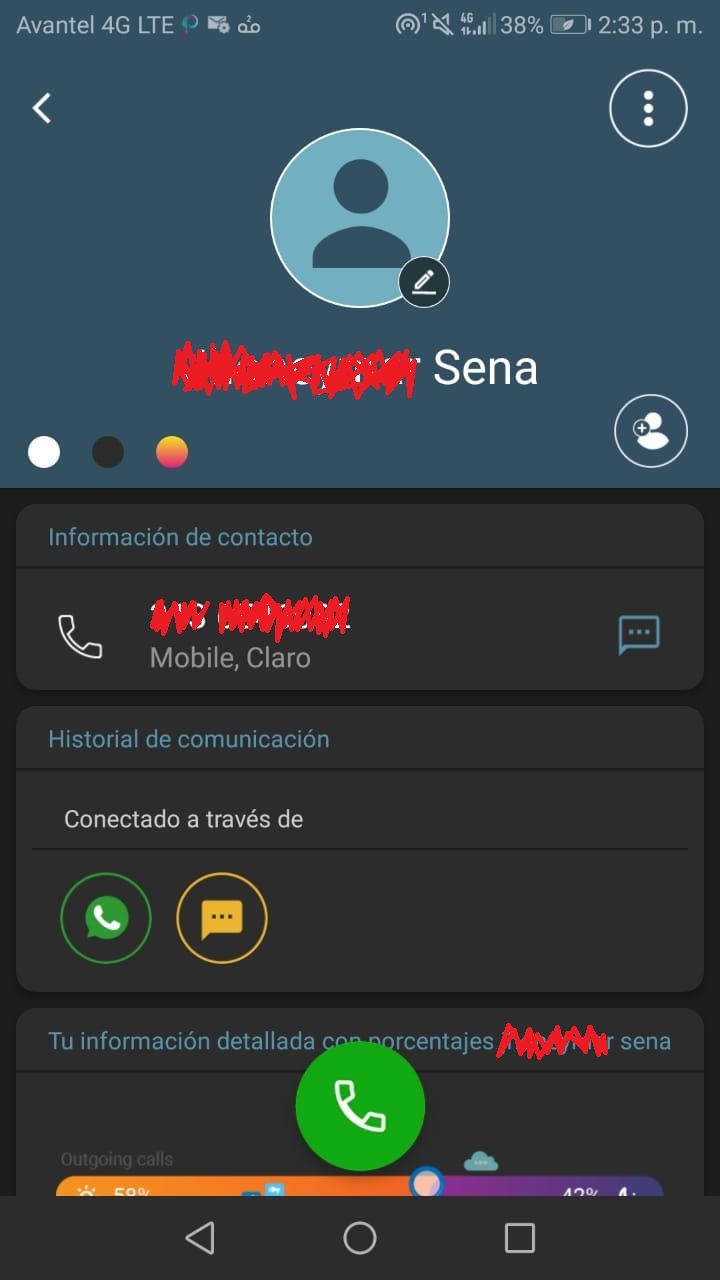Choose the gradient orange-pink color dot
Viewport: 720px width, 1280px height.
coord(172,452)
